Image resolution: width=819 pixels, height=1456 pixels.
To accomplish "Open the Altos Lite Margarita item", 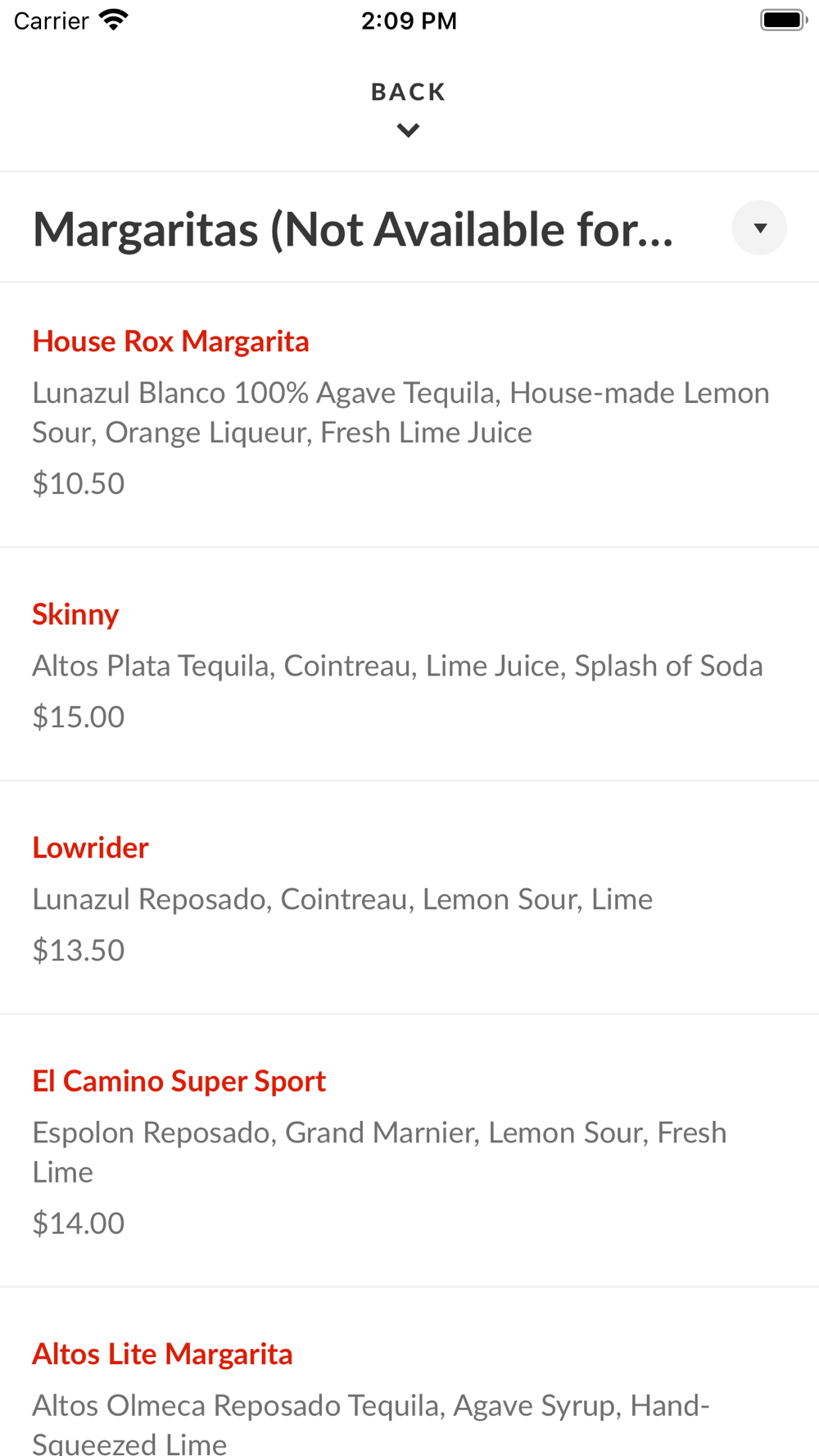I will (162, 1354).
